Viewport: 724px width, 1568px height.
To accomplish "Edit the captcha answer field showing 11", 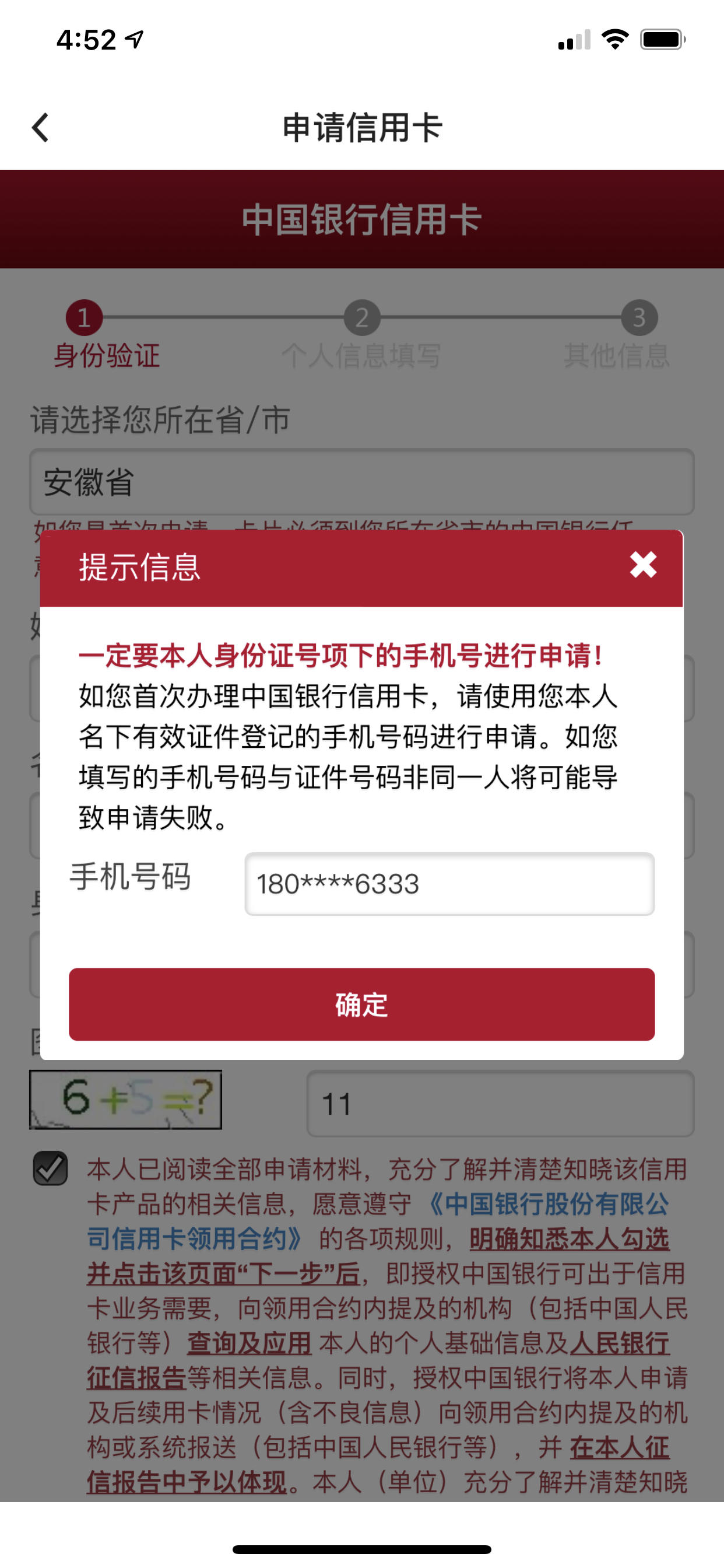I will (x=499, y=1104).
